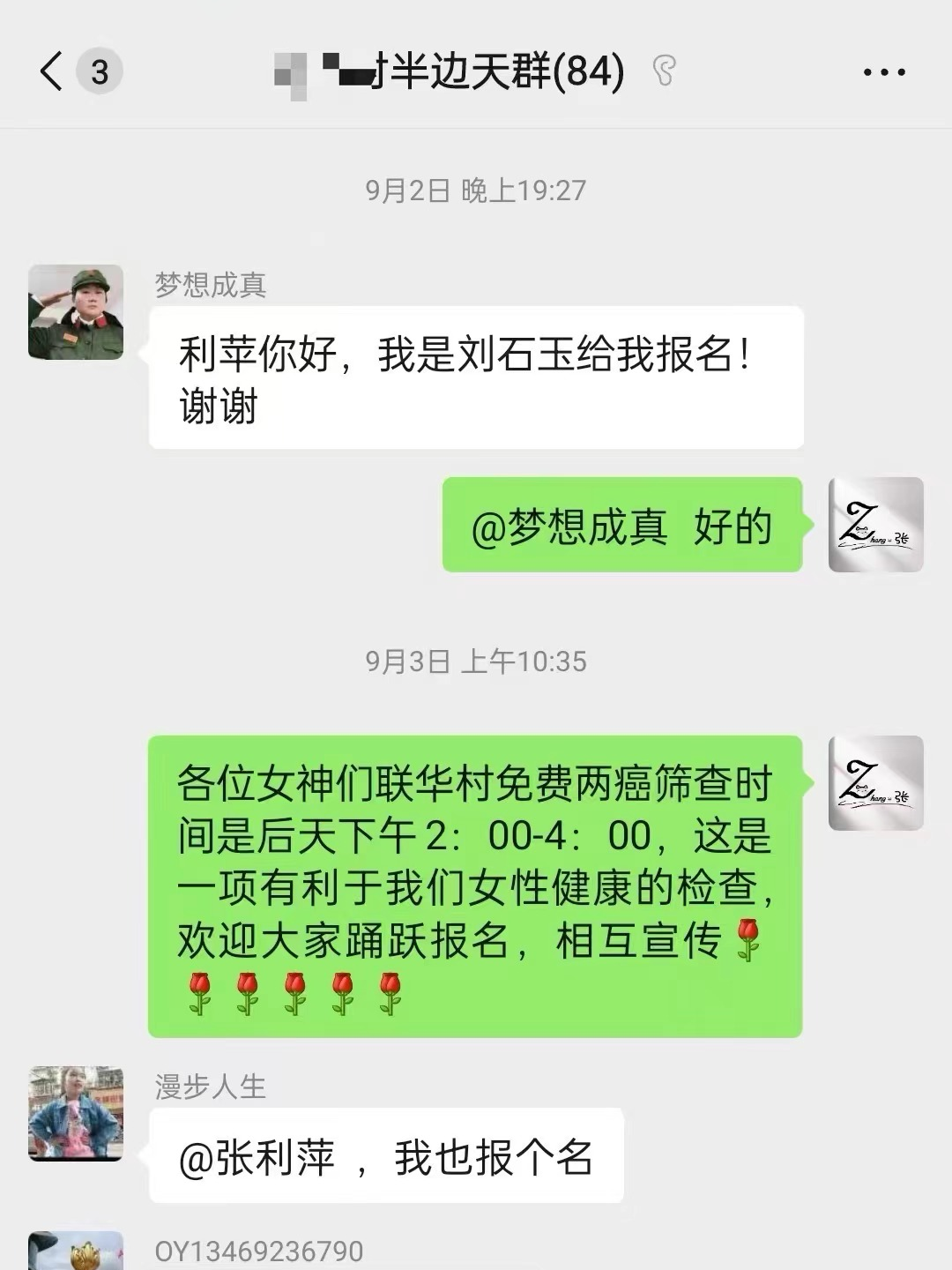
Task: Open 梦想成真's profile avatar
Action: point(76,312)
